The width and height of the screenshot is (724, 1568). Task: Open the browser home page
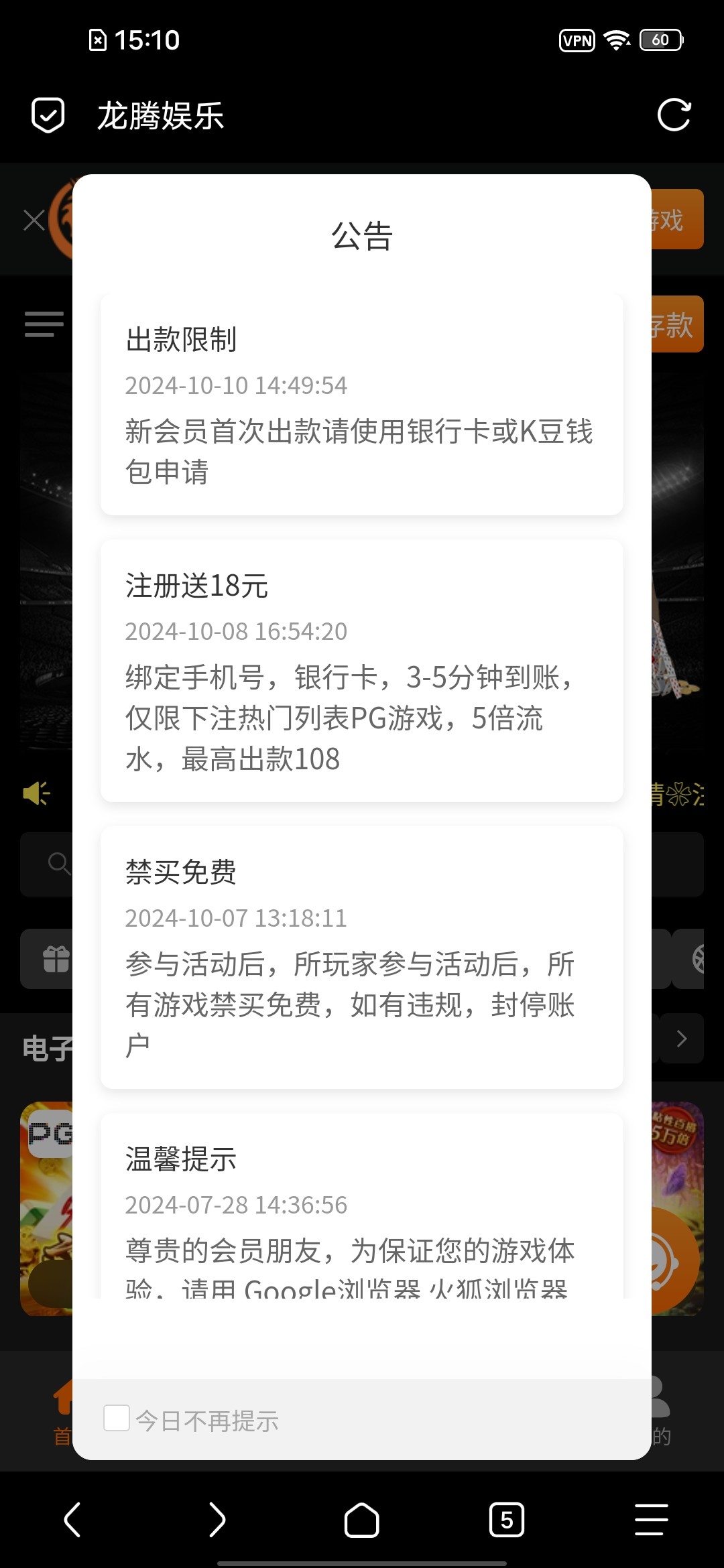pyautogui.click(x=361, y=1519)
